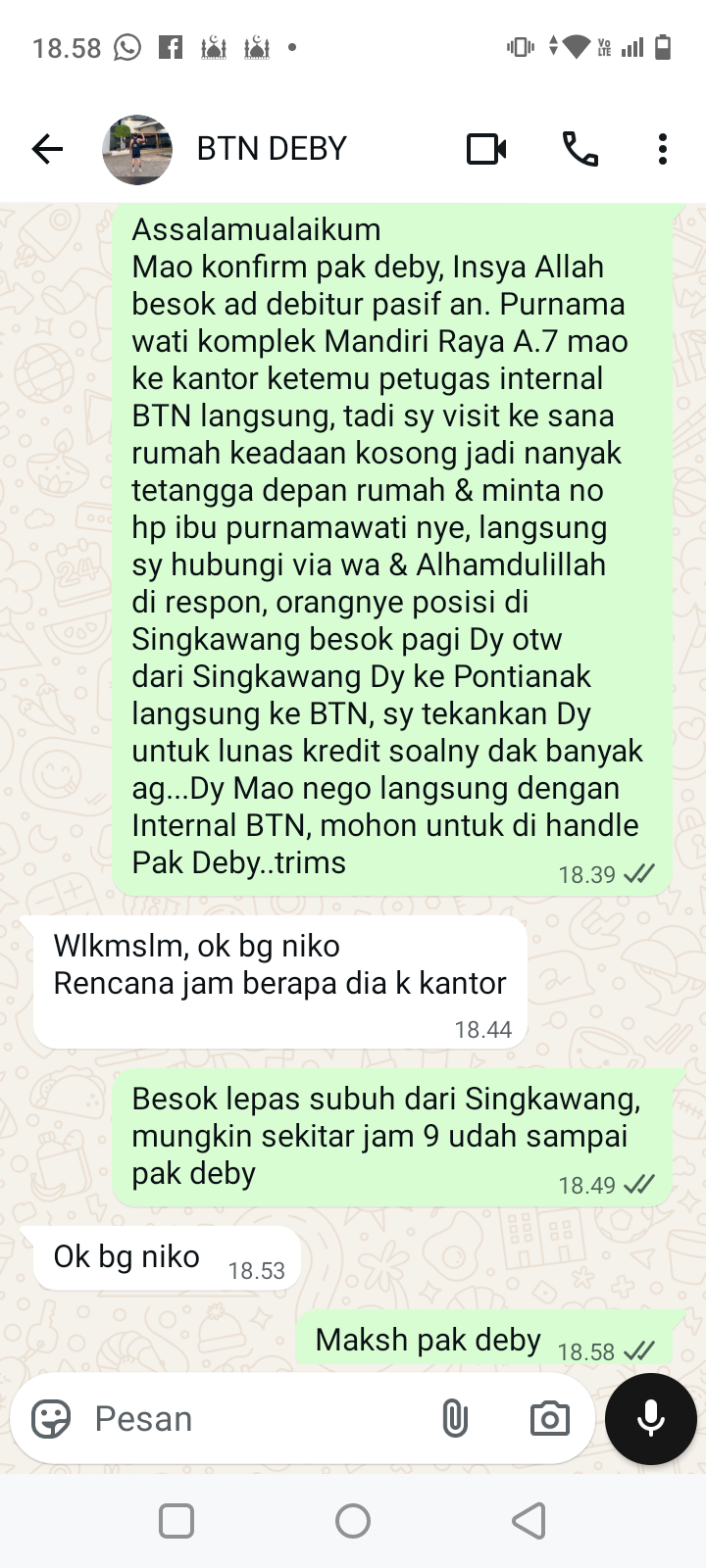706x1568 pixels.
Task: Tap the voice message microphone button
Action: coord(651,1418)
